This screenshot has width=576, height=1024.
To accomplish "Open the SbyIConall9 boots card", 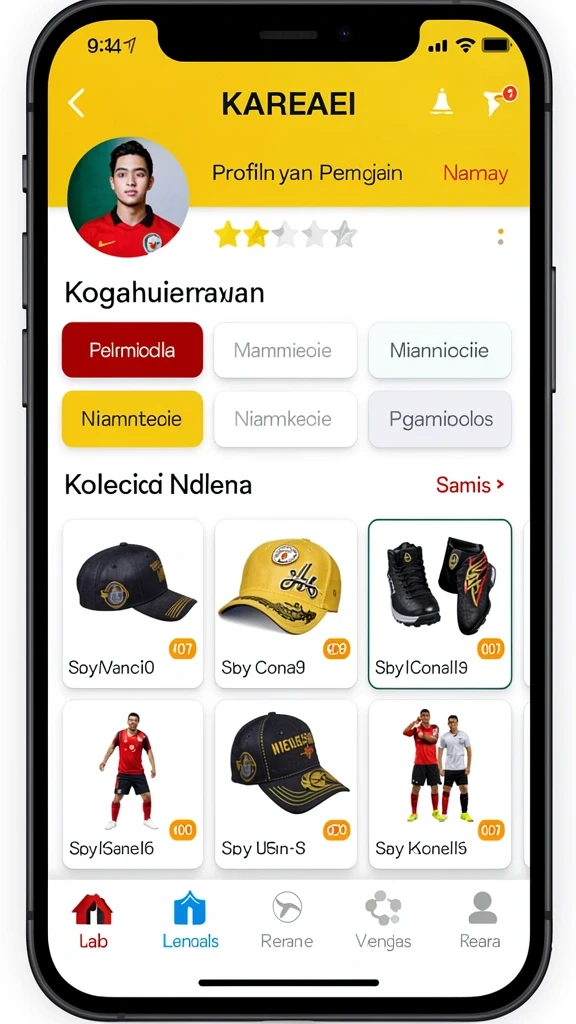I will [440, 603].
